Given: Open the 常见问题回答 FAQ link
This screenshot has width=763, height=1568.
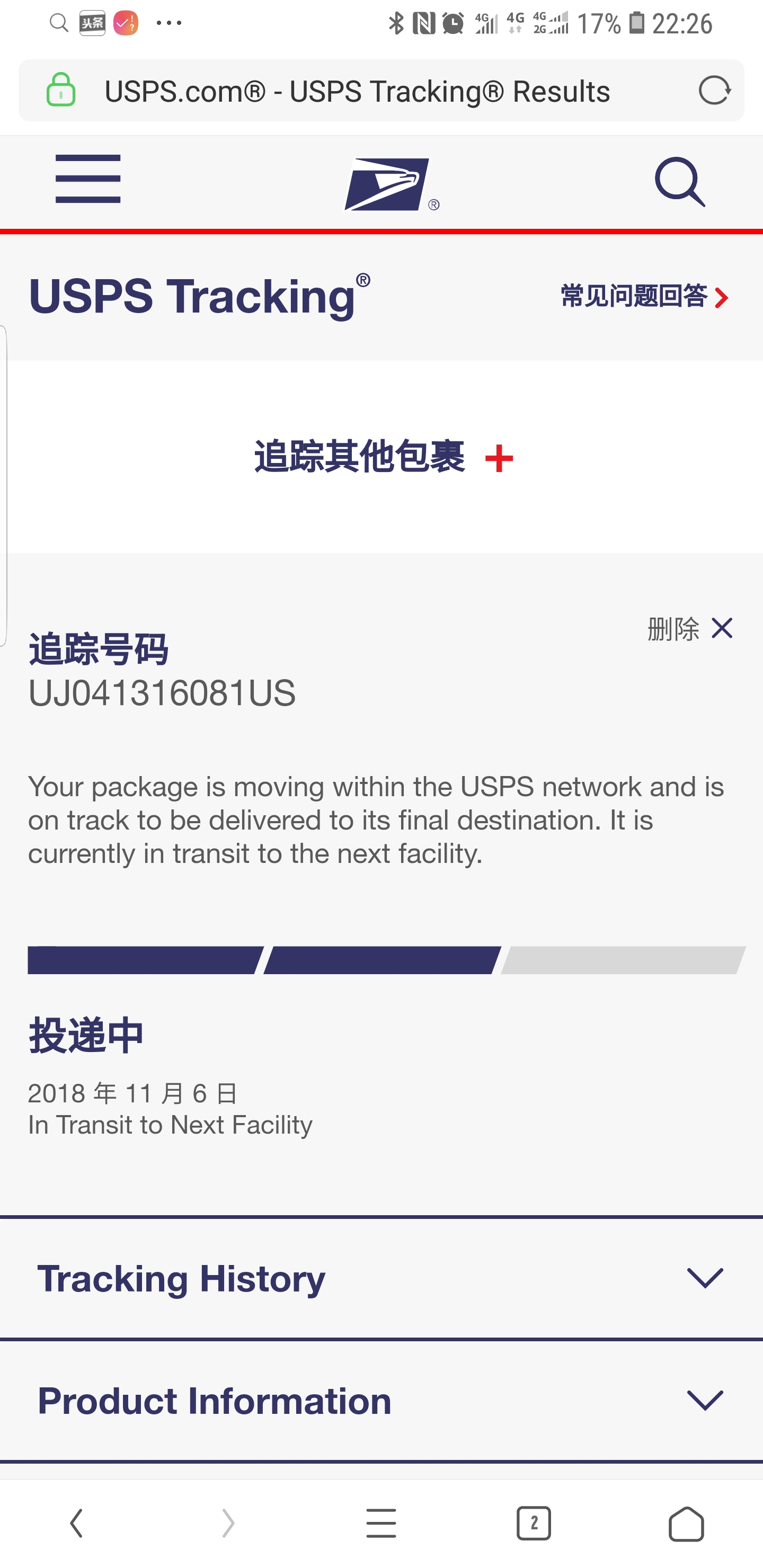Looking at the screenshot, I should (x=644, y=297).
